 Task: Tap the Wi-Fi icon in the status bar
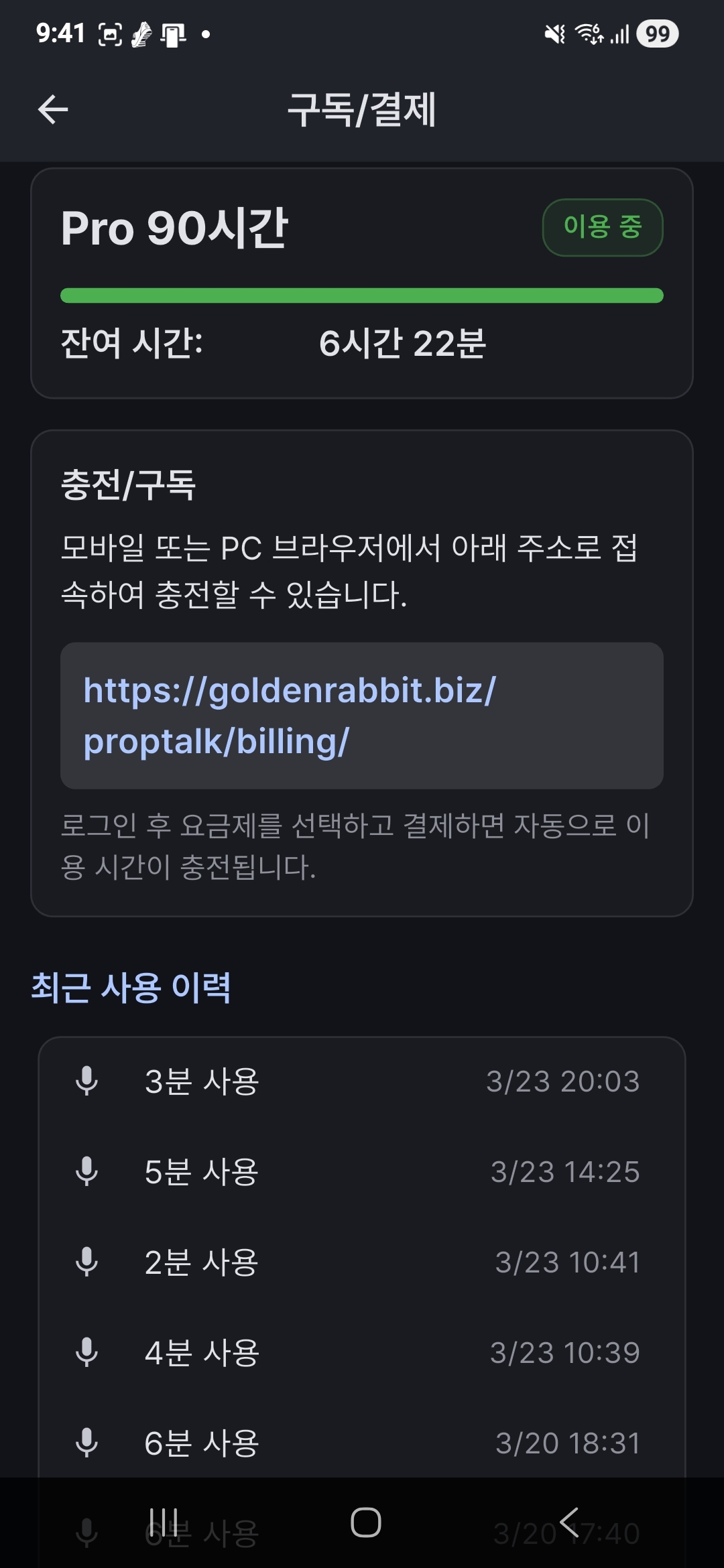(590, 34)
